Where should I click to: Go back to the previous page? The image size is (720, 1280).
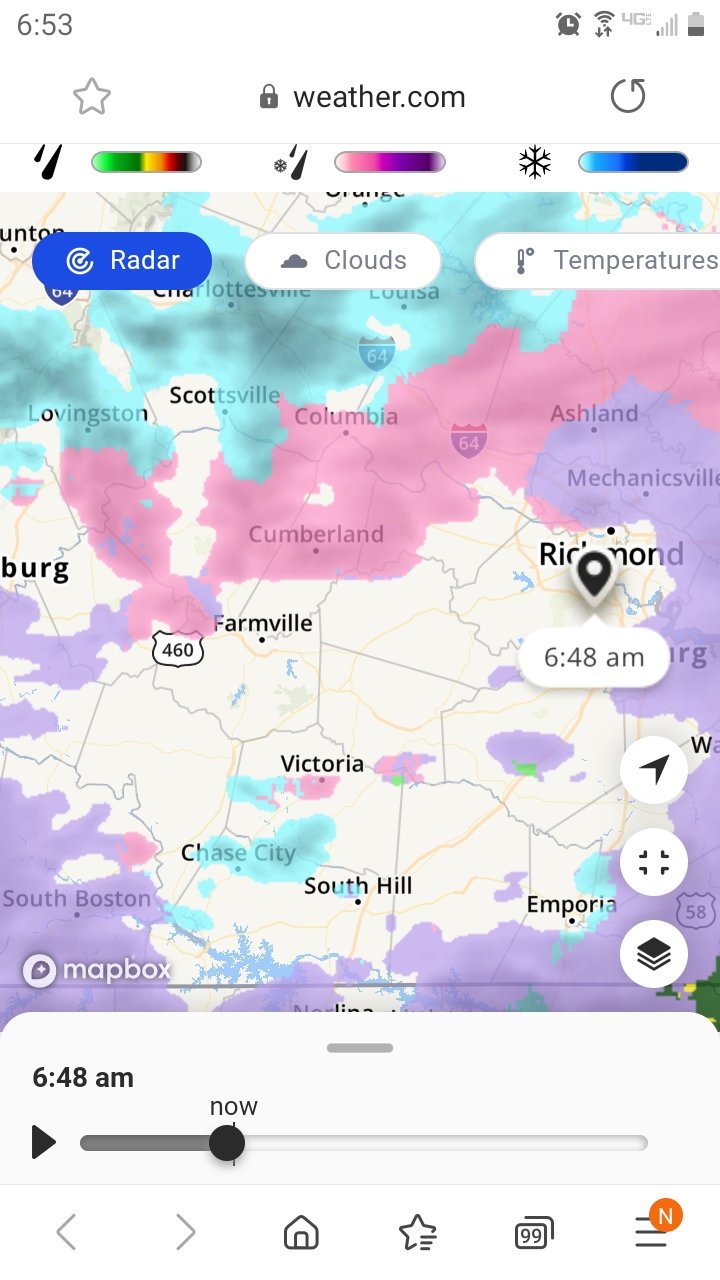click(66, 1232)
